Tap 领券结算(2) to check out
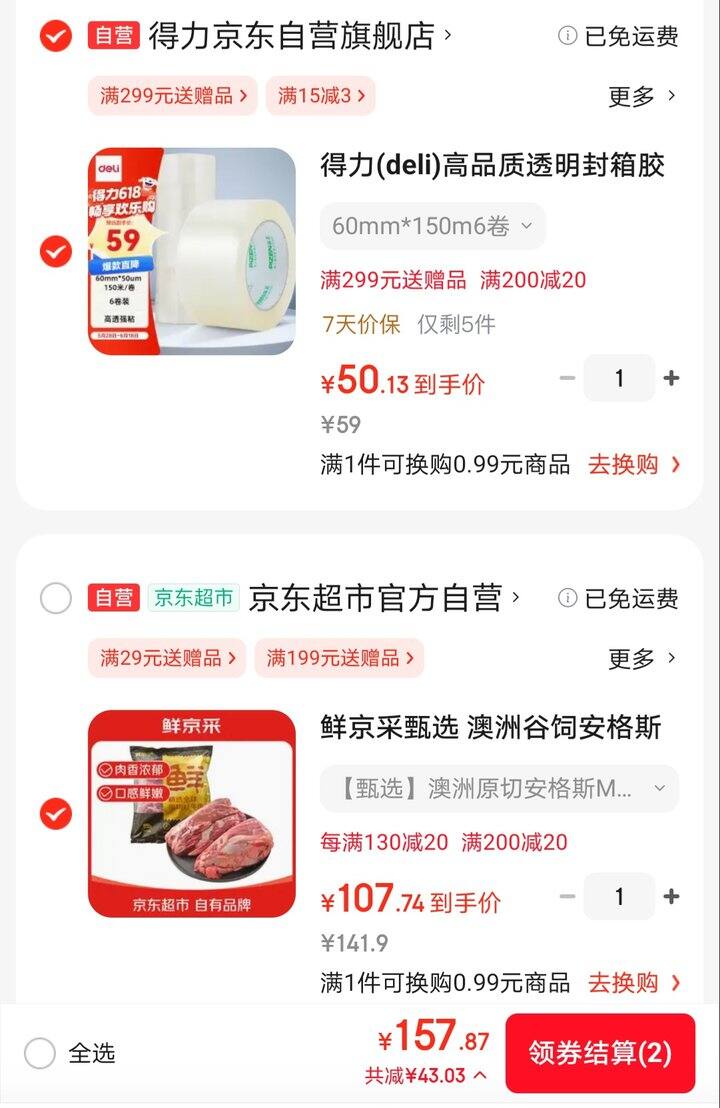The width and height of the screenshot is (720, 1108). (x=600, y=1053)
